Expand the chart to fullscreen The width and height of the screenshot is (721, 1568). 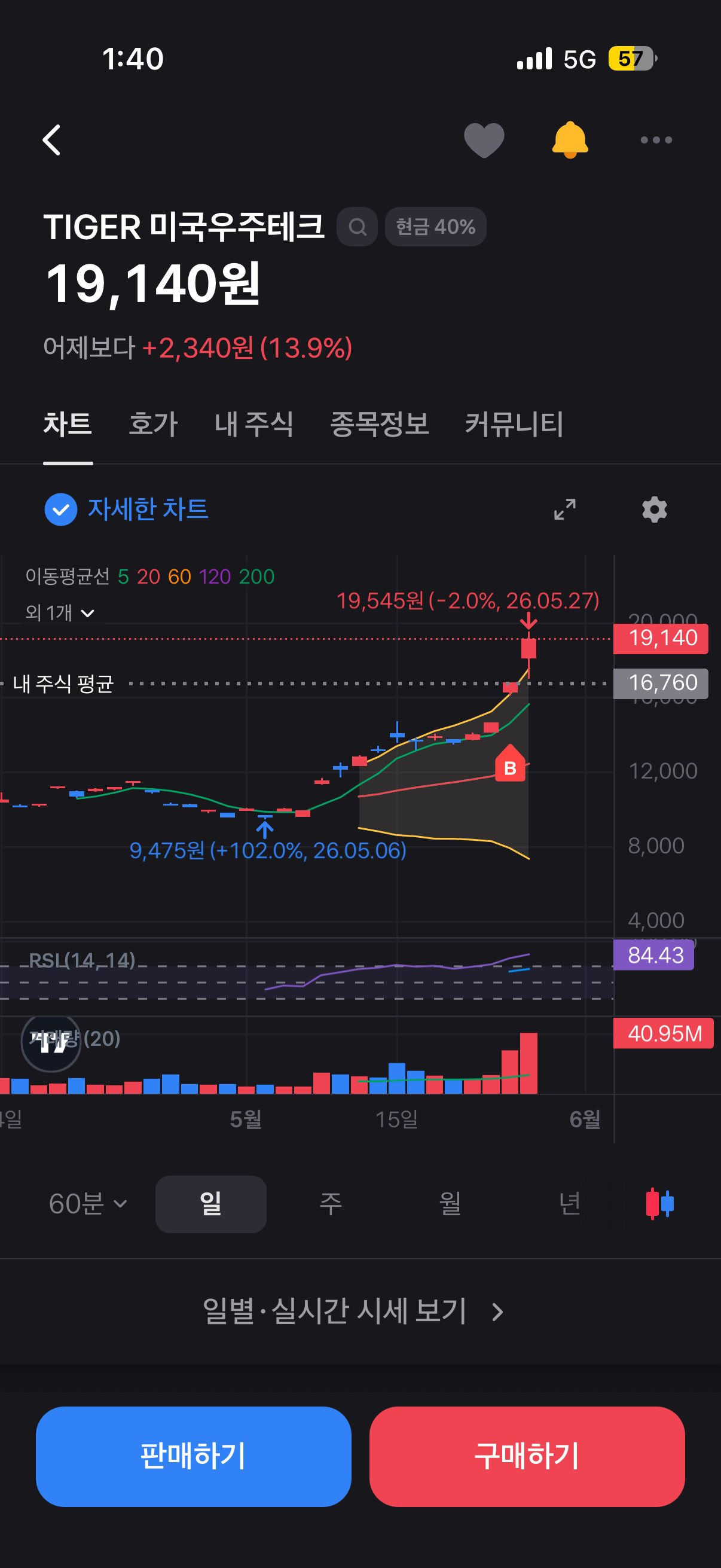tap(564, 510)
